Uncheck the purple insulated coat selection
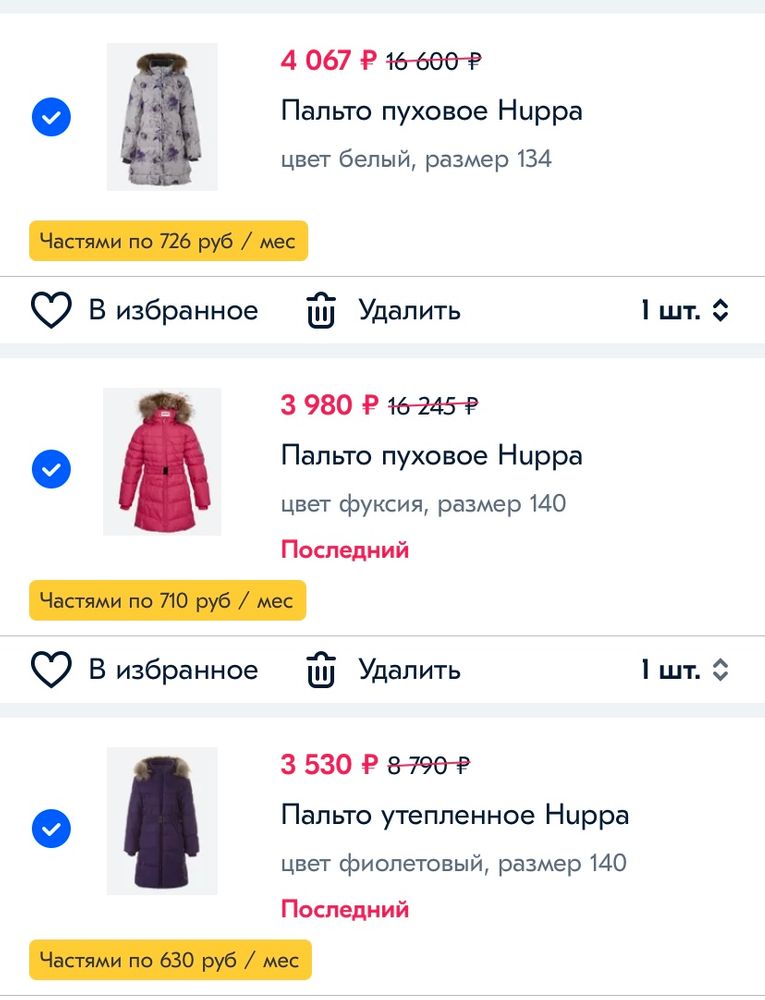This screenshot has width=765, height=1000. click(51, 829)
